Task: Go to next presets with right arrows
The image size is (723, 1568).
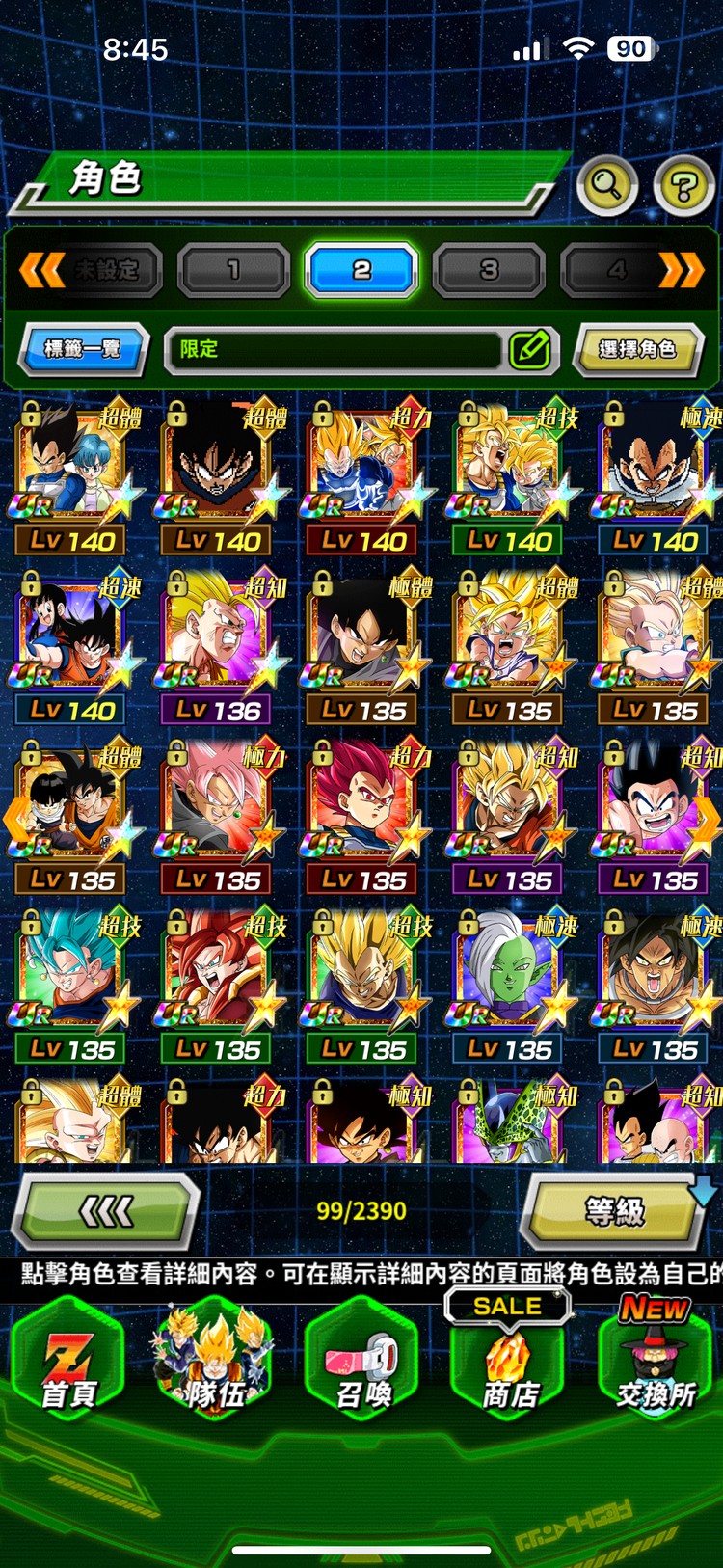Action: click(x=681, y=270)
